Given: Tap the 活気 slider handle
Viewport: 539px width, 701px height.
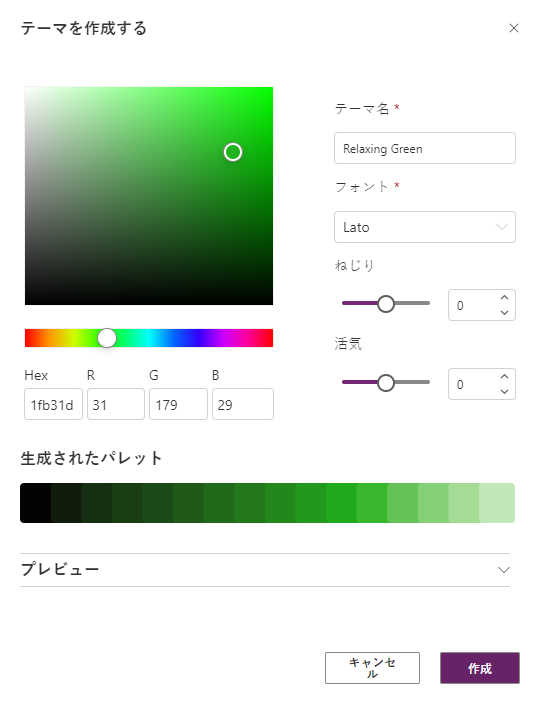Looking at the screenshot, I should (x=386, y=383).
